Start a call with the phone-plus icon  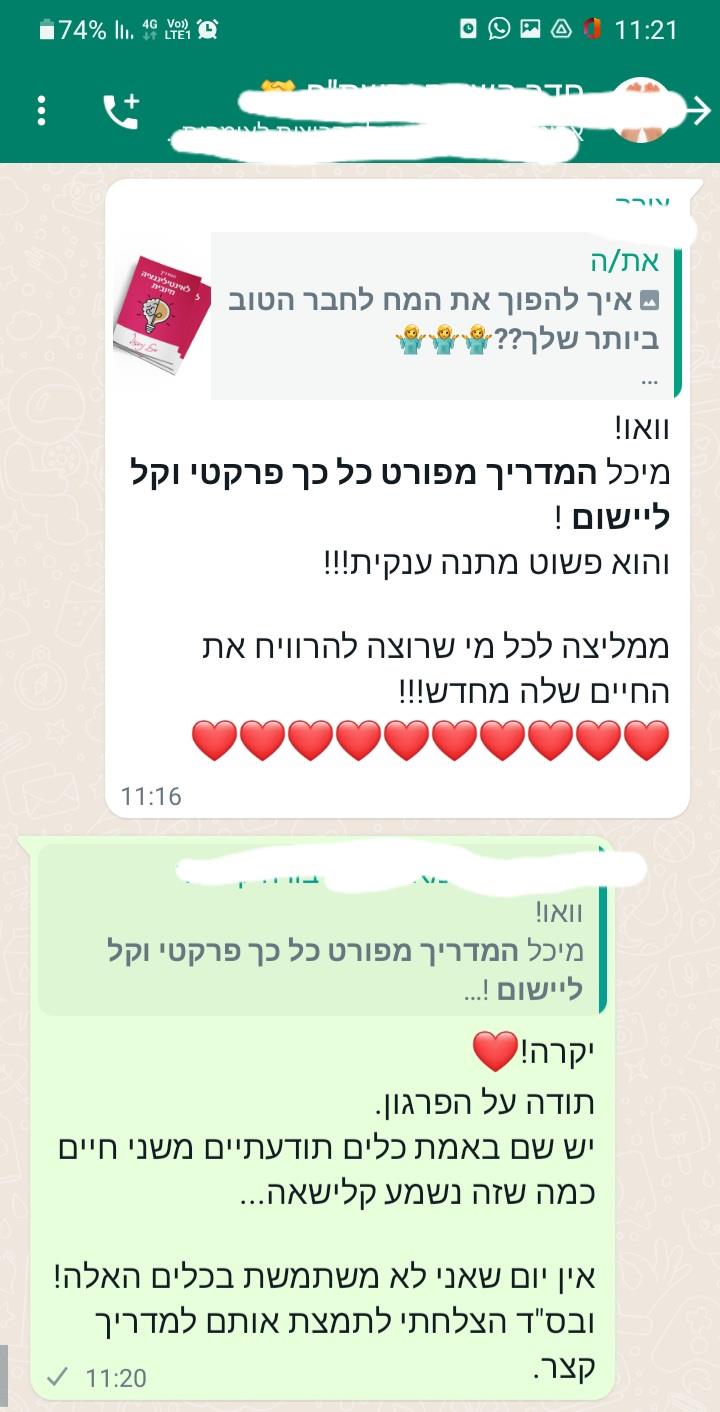coord(121,112)
